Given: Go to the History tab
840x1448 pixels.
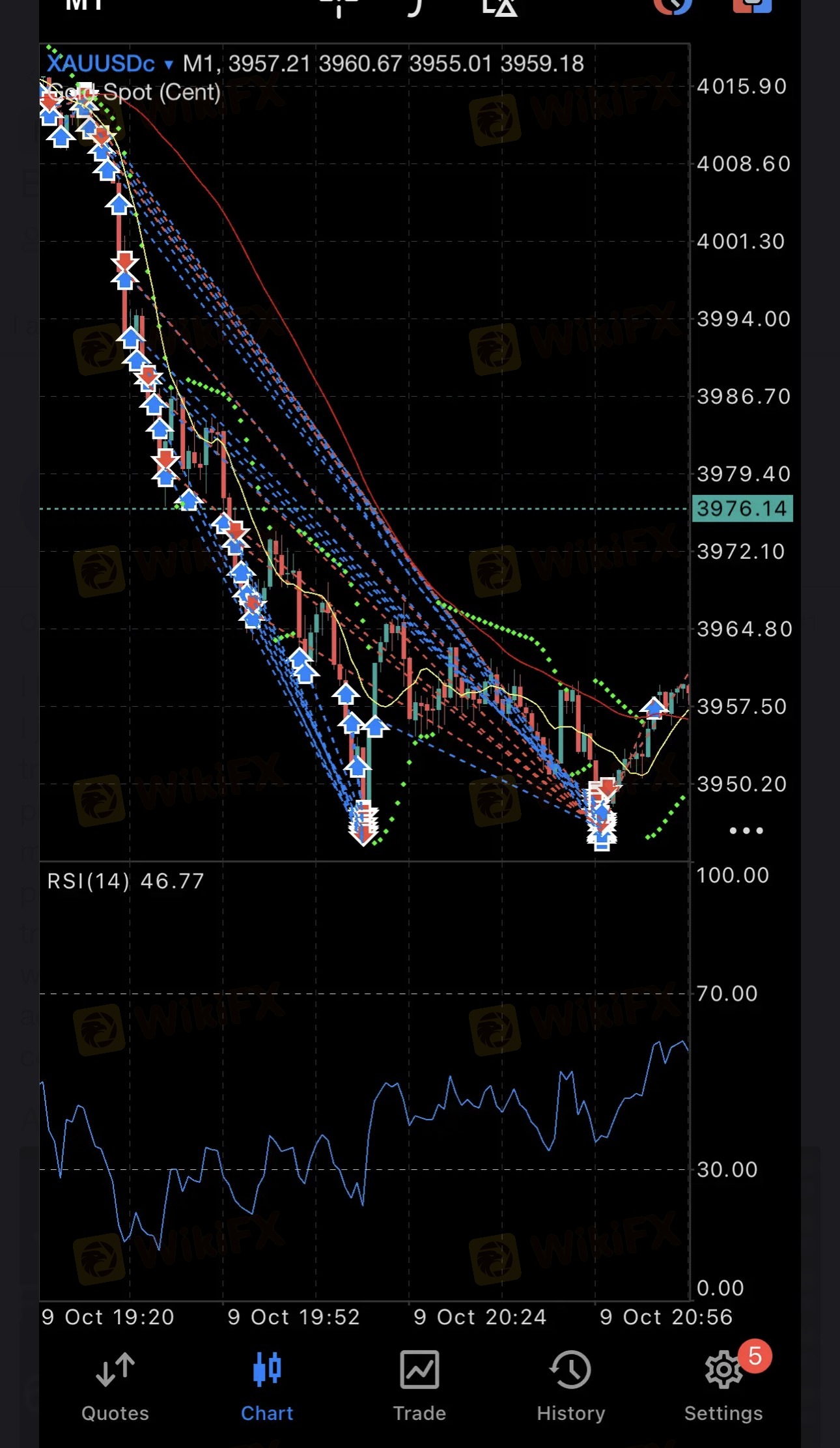Looking at the screenshot, I should click(x=571, y=1386).
